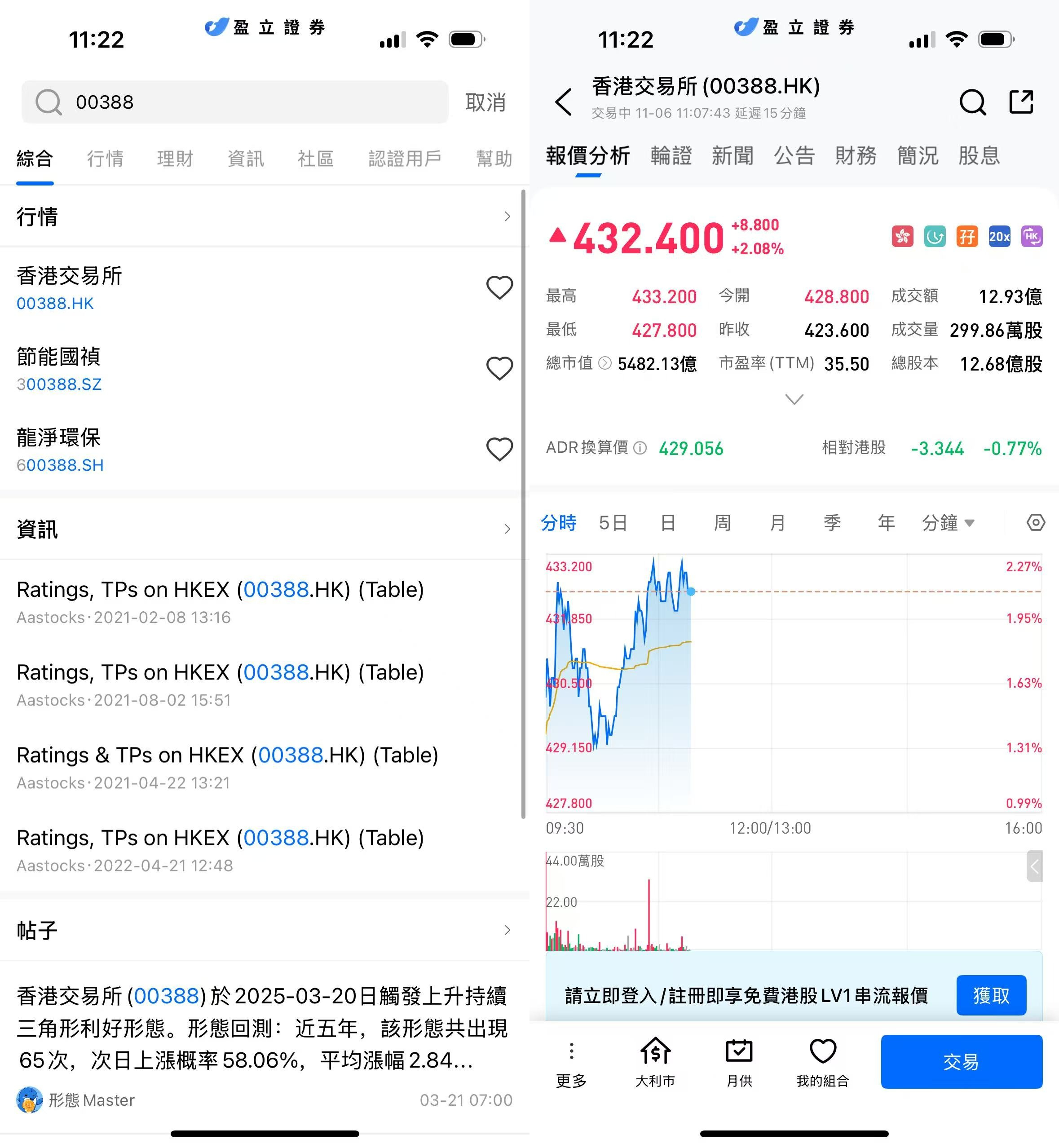Open the 大利市 tool
This screenshot has height=1148, width=1059.
(x=655, y=1061)
